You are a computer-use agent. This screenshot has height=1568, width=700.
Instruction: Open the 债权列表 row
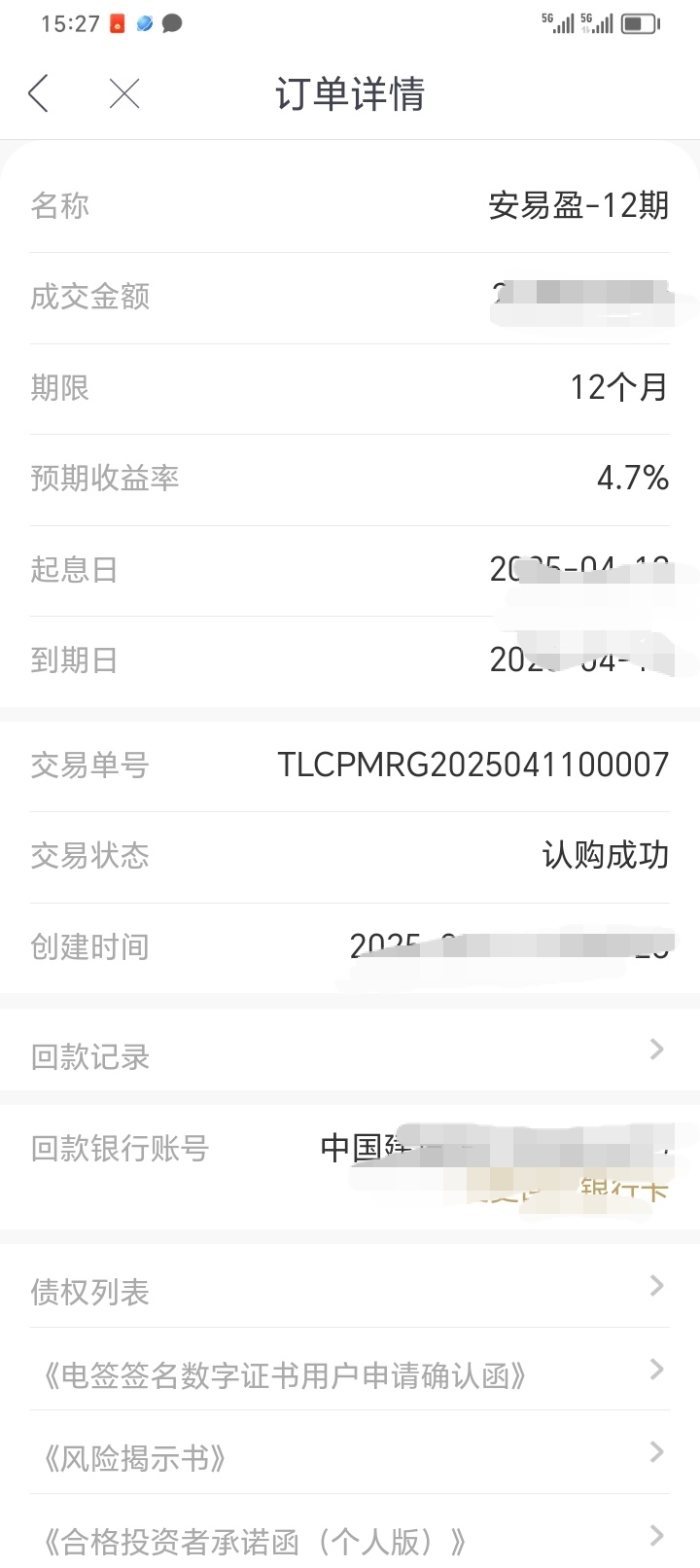tap(350, 1290)
